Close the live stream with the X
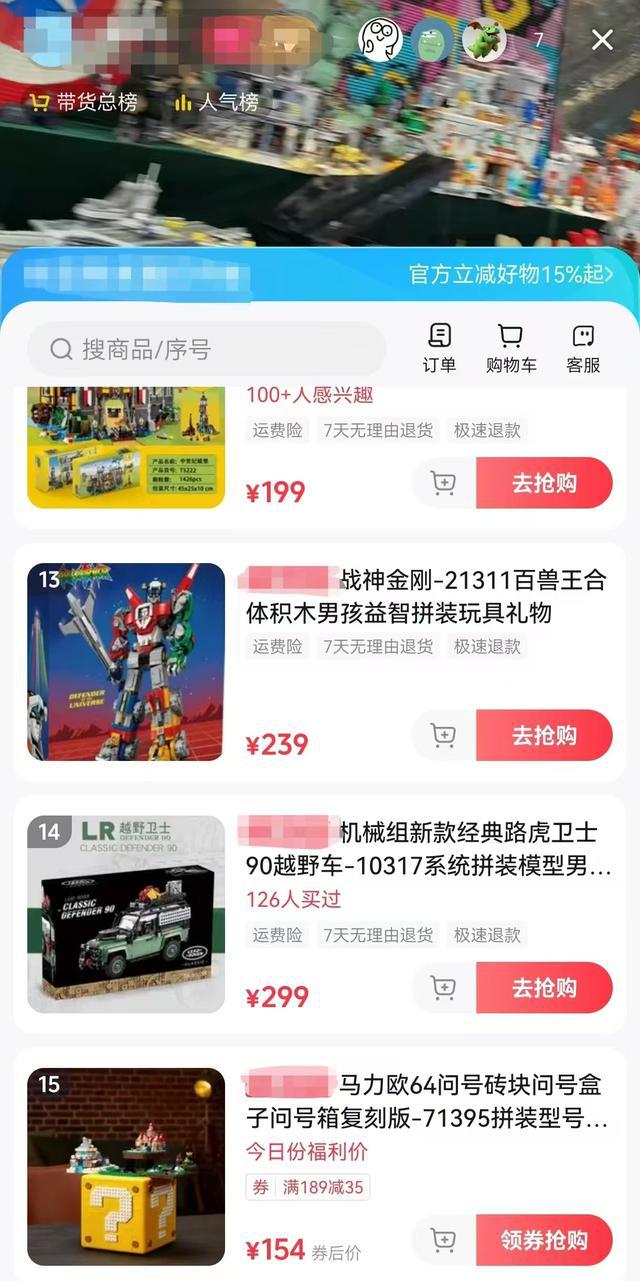 click(602, 40)
